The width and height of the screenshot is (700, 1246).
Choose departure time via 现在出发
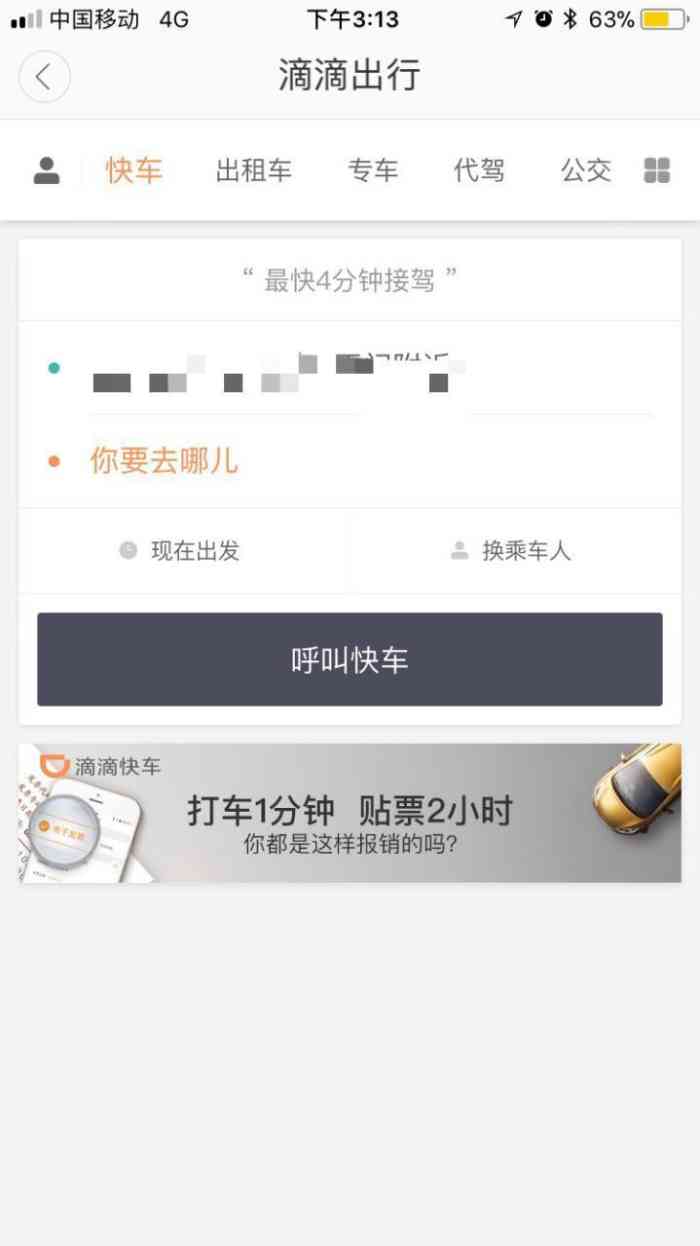point(183,551)
